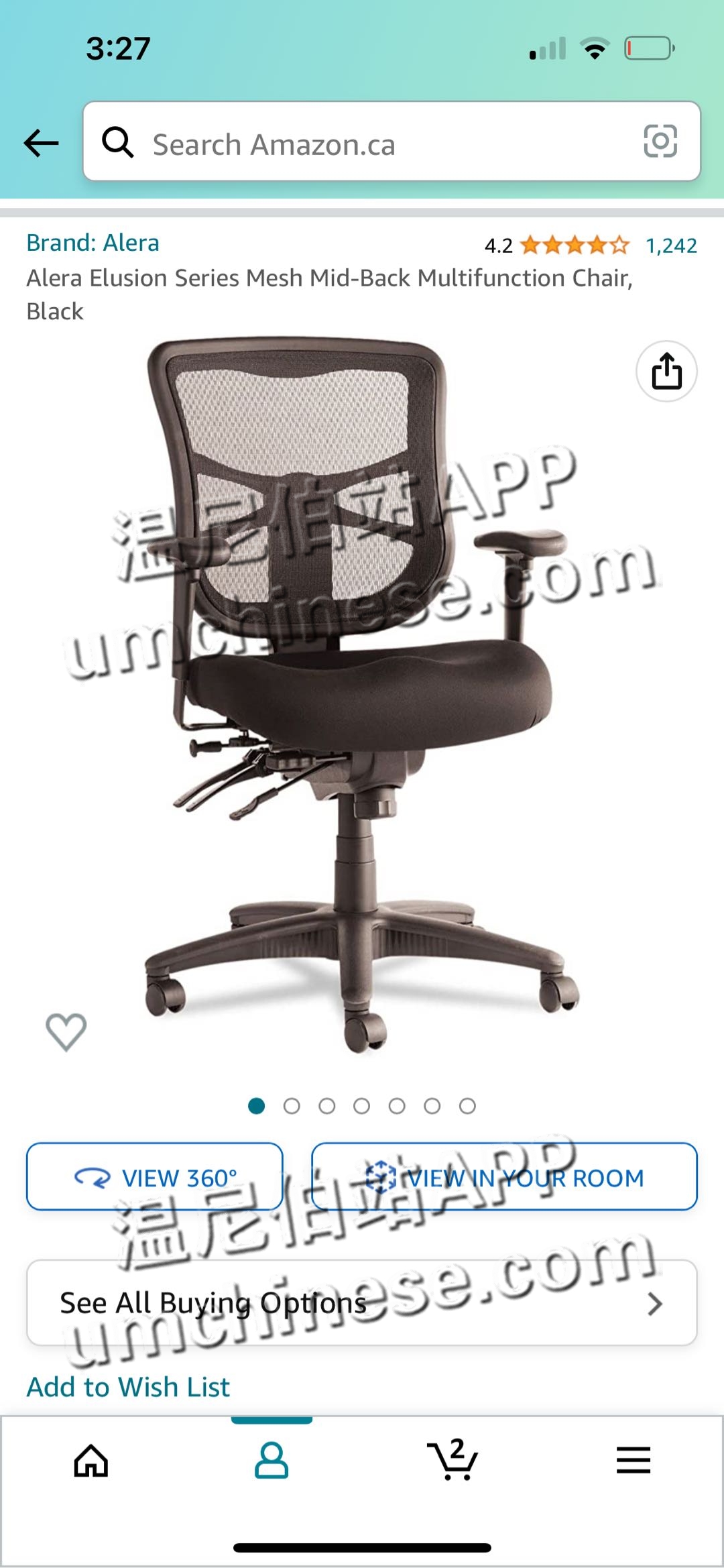Go to the Home tab
This screenshot has height=1568, width=724.
[91, 1461]
